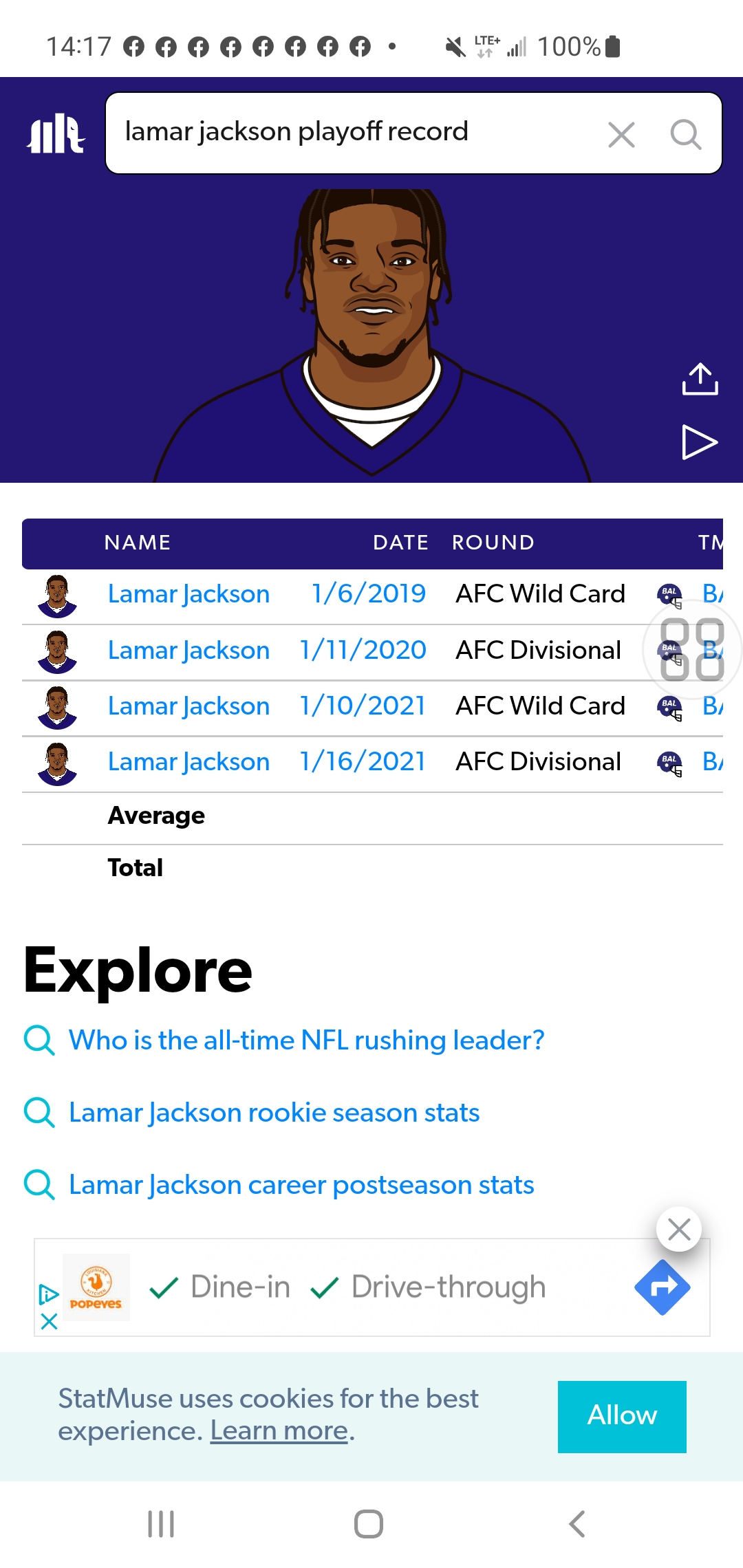Image resolution: width=743 pixels, height=1568 pixels.
Task: Share this Lamar Jackson result
Action: pyautogui.click(x=700, y=379)
